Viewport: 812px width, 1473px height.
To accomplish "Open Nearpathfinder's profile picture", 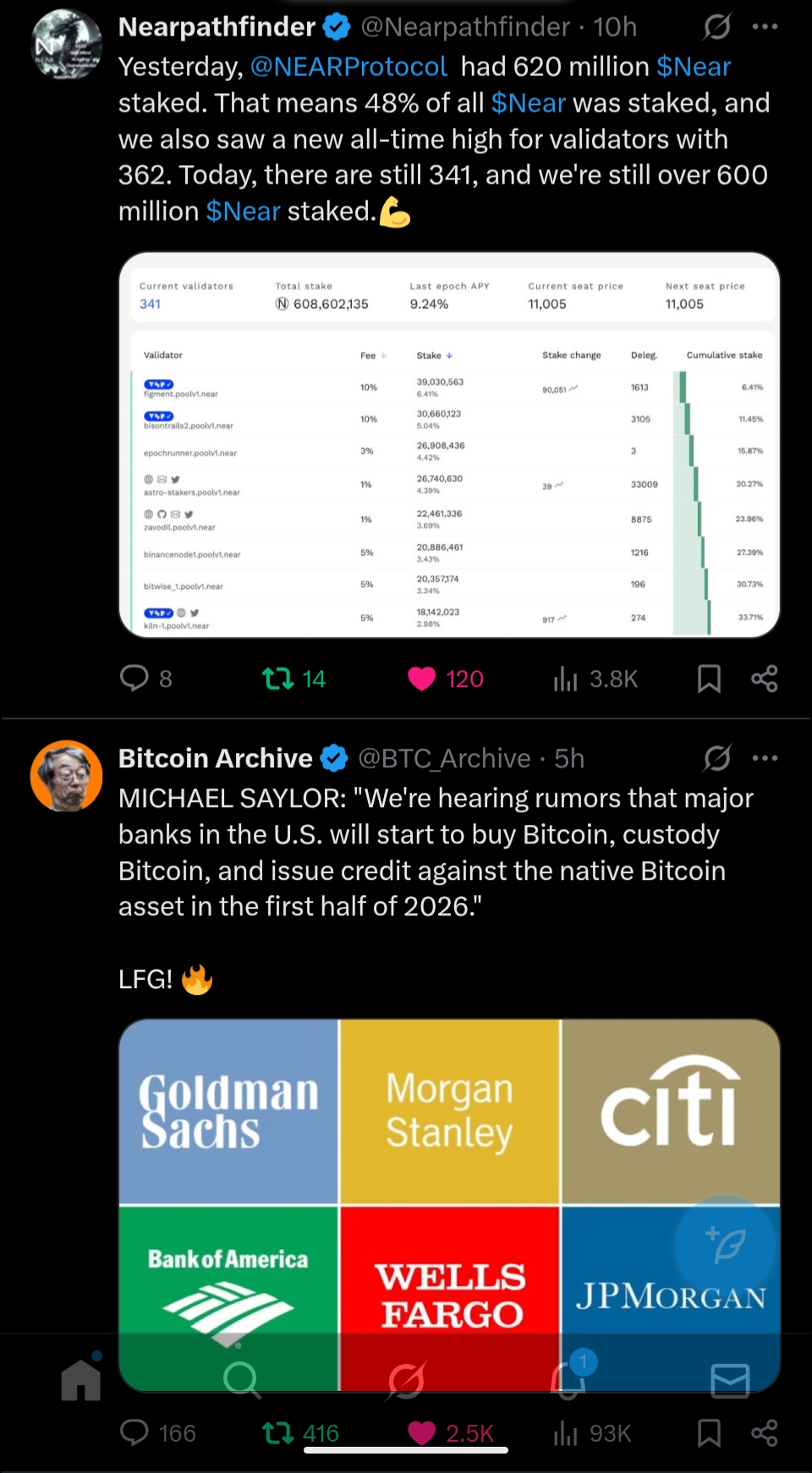I will click(66, 44).
